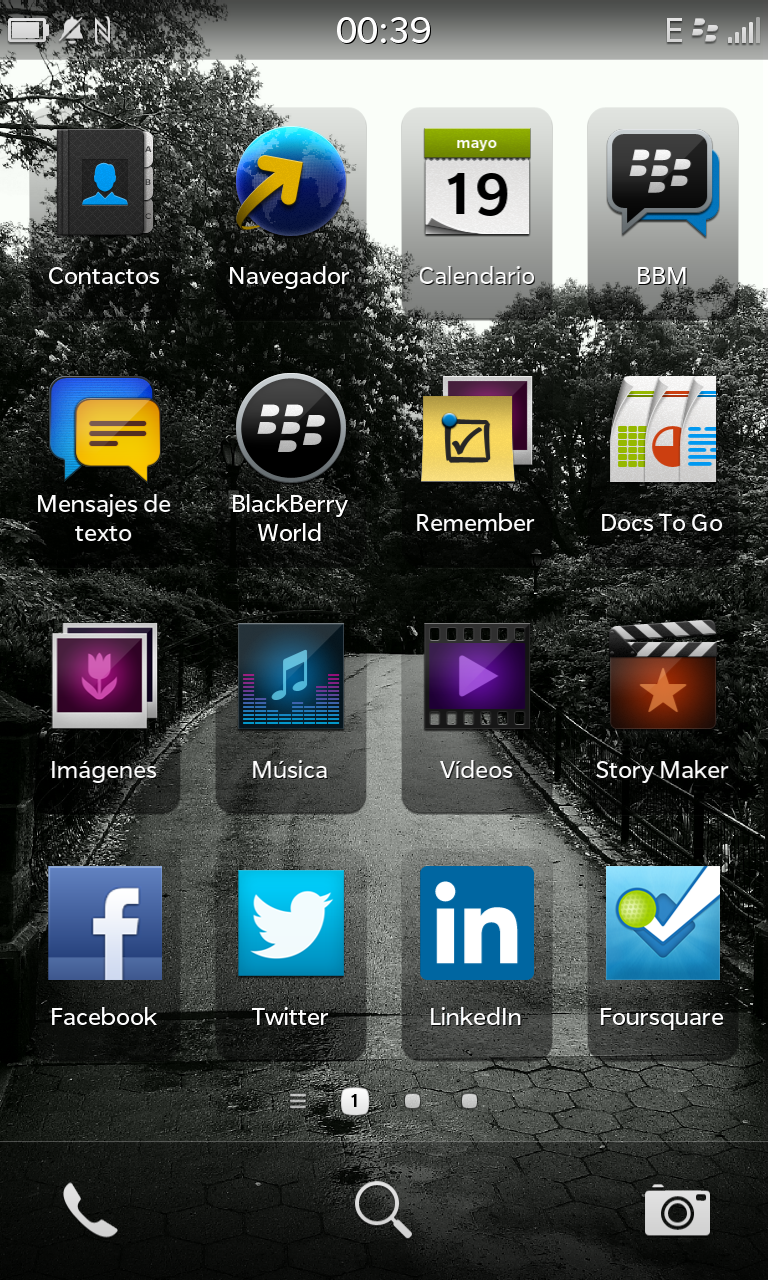Open the Contactos app
The image size is (768, 1280).
click(104, 185)
